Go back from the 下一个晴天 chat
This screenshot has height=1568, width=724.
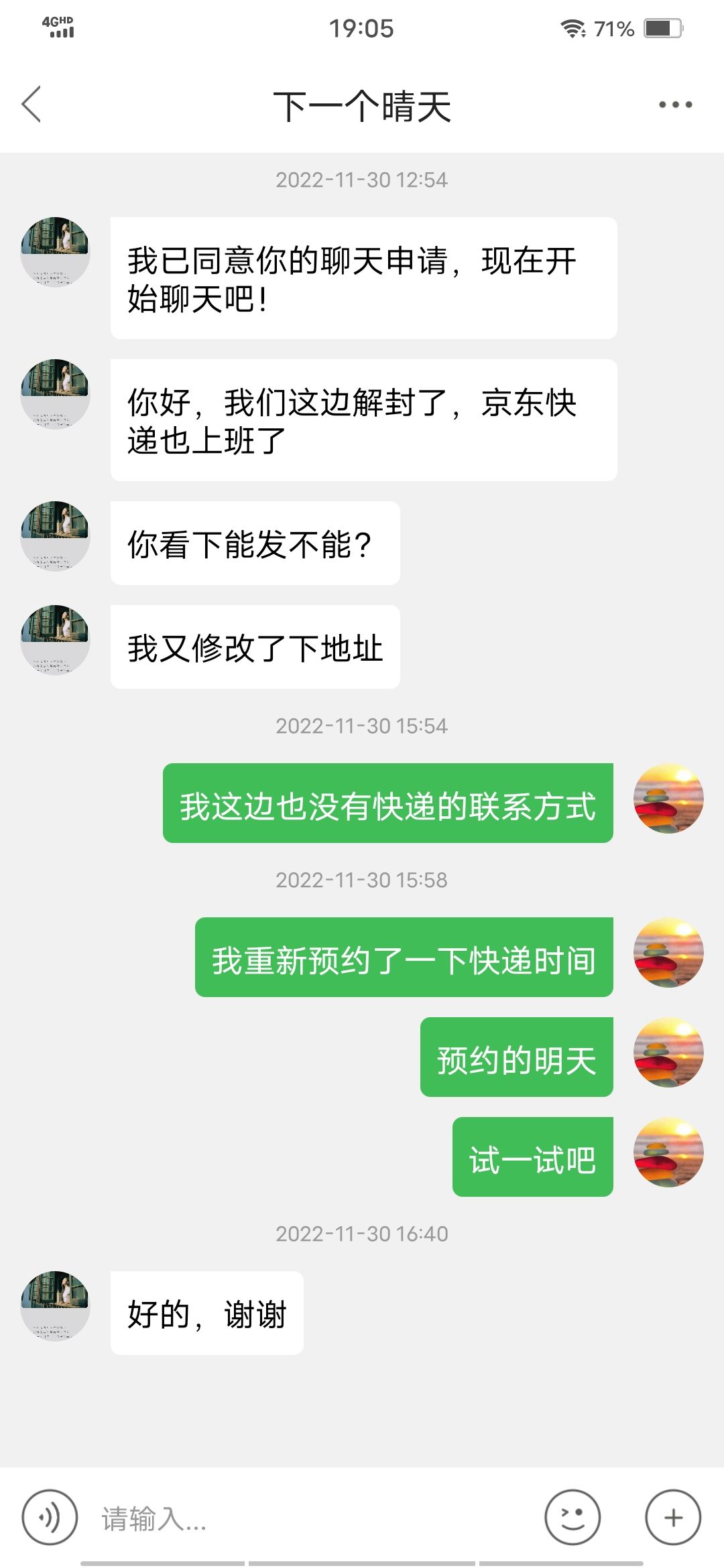(x=32, y=105)
